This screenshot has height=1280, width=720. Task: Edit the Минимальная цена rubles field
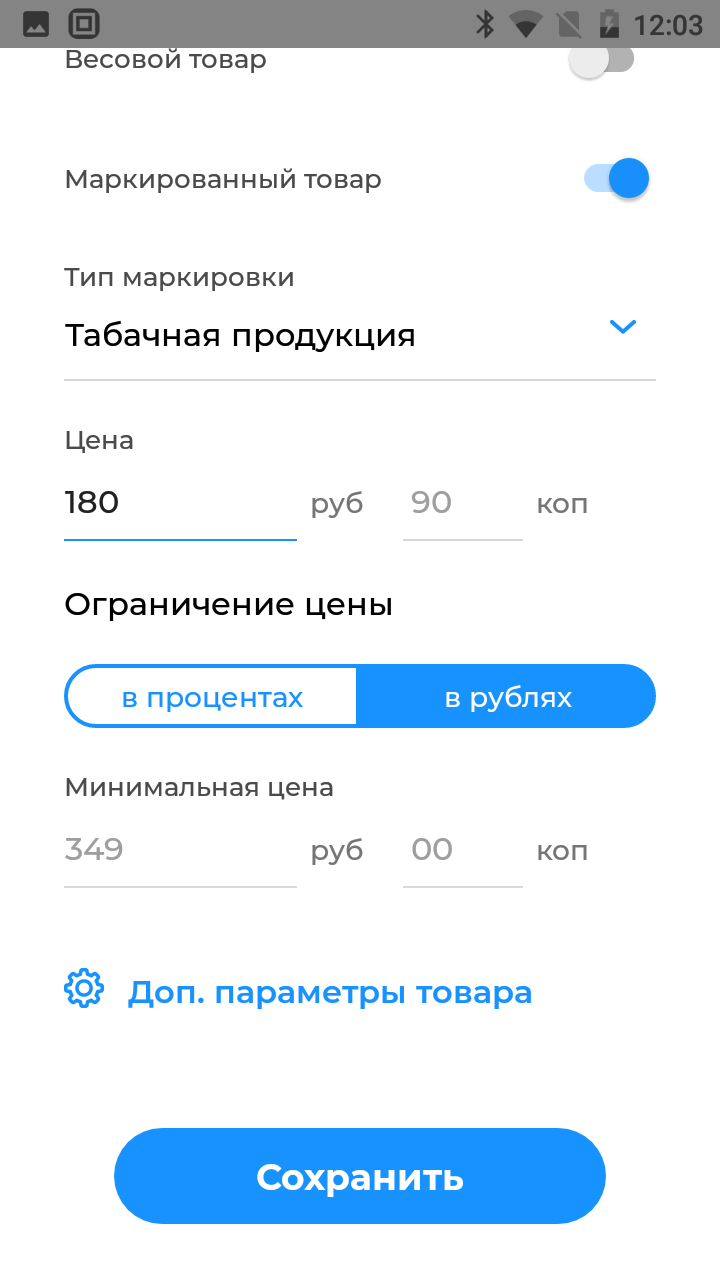[x=180, y=850]
